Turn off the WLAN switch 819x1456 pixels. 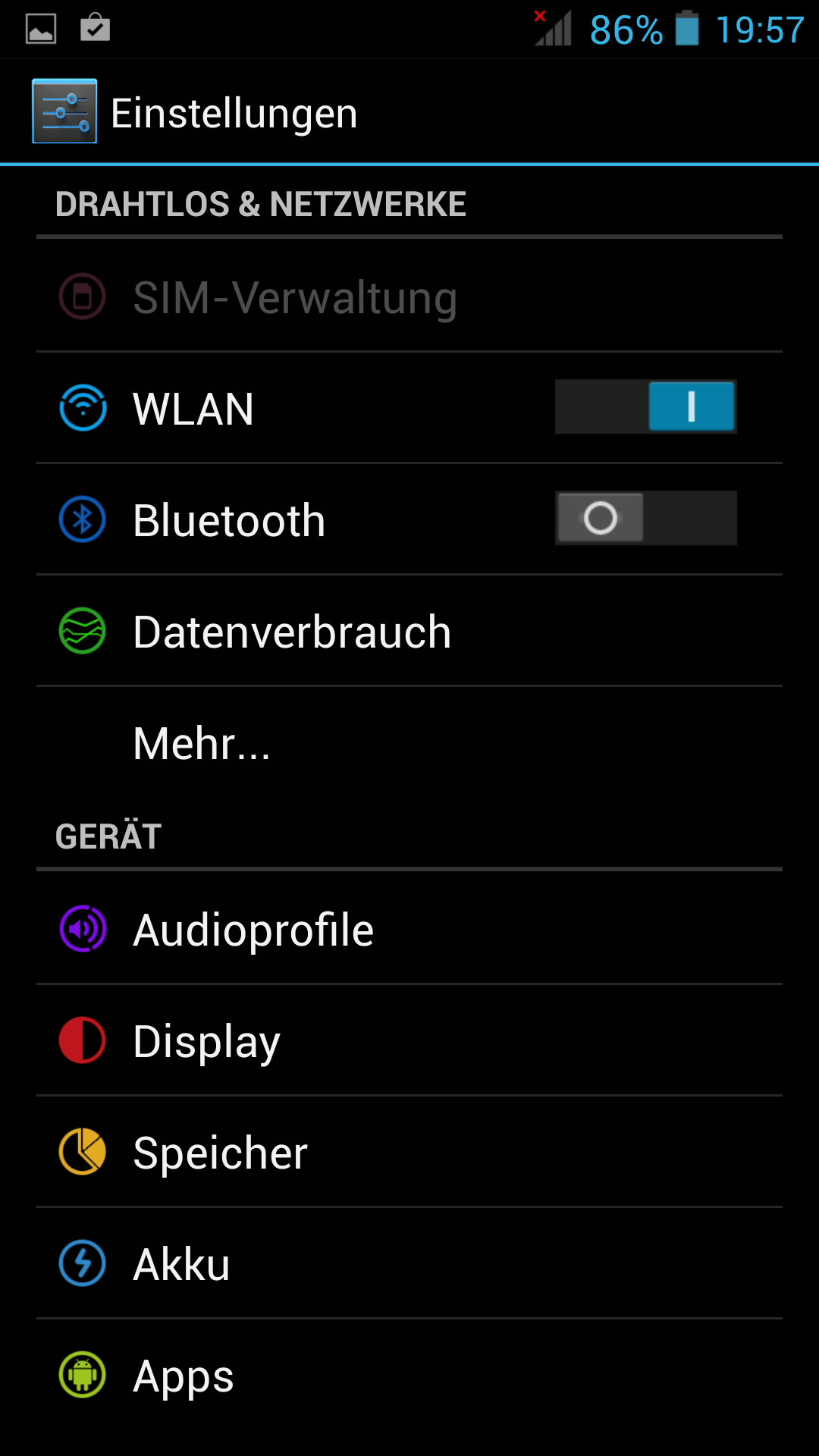click(x=645, y=407)
